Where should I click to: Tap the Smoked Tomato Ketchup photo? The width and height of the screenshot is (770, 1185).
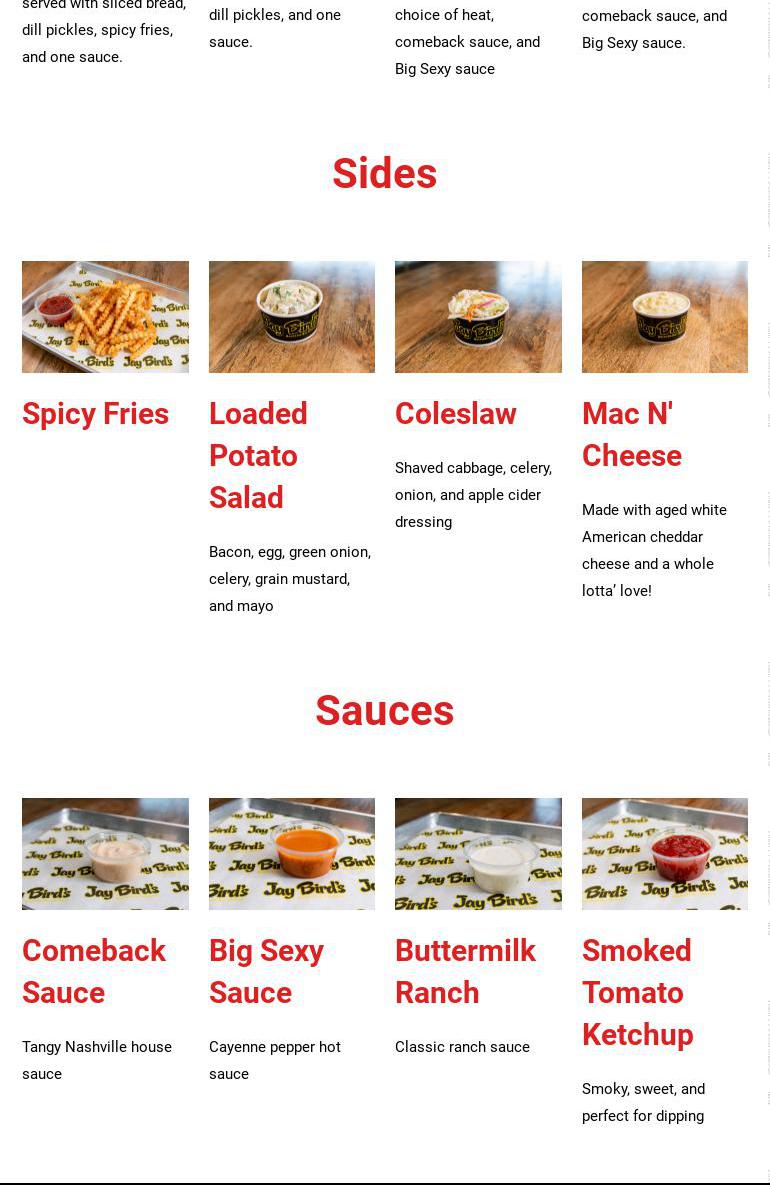point(664,854)
